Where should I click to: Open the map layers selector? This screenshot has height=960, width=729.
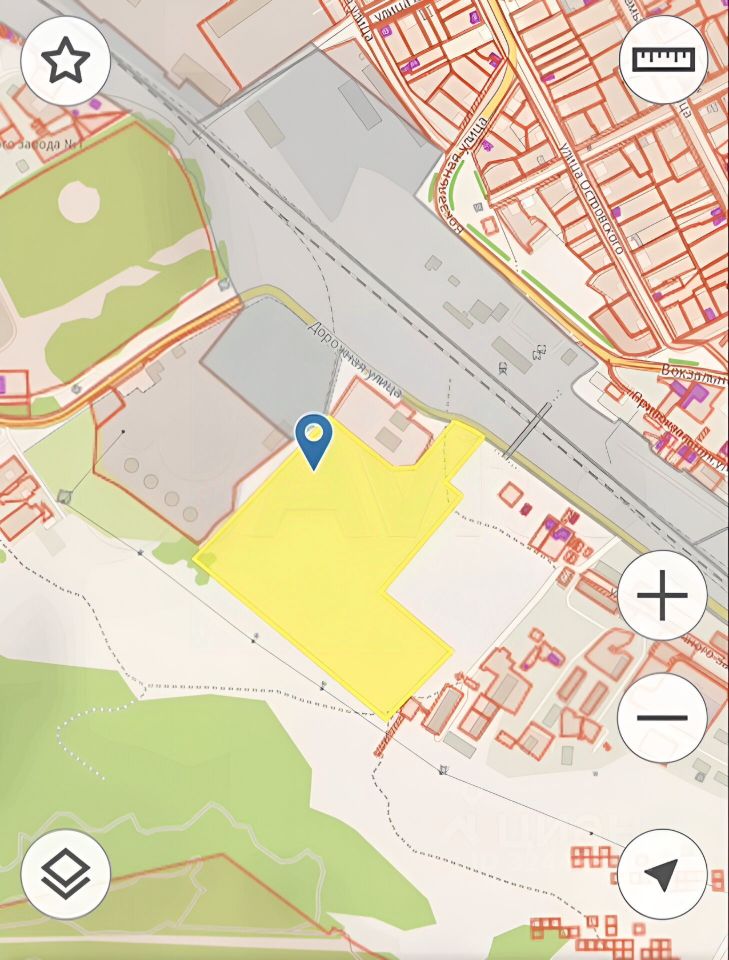[65, 874]
